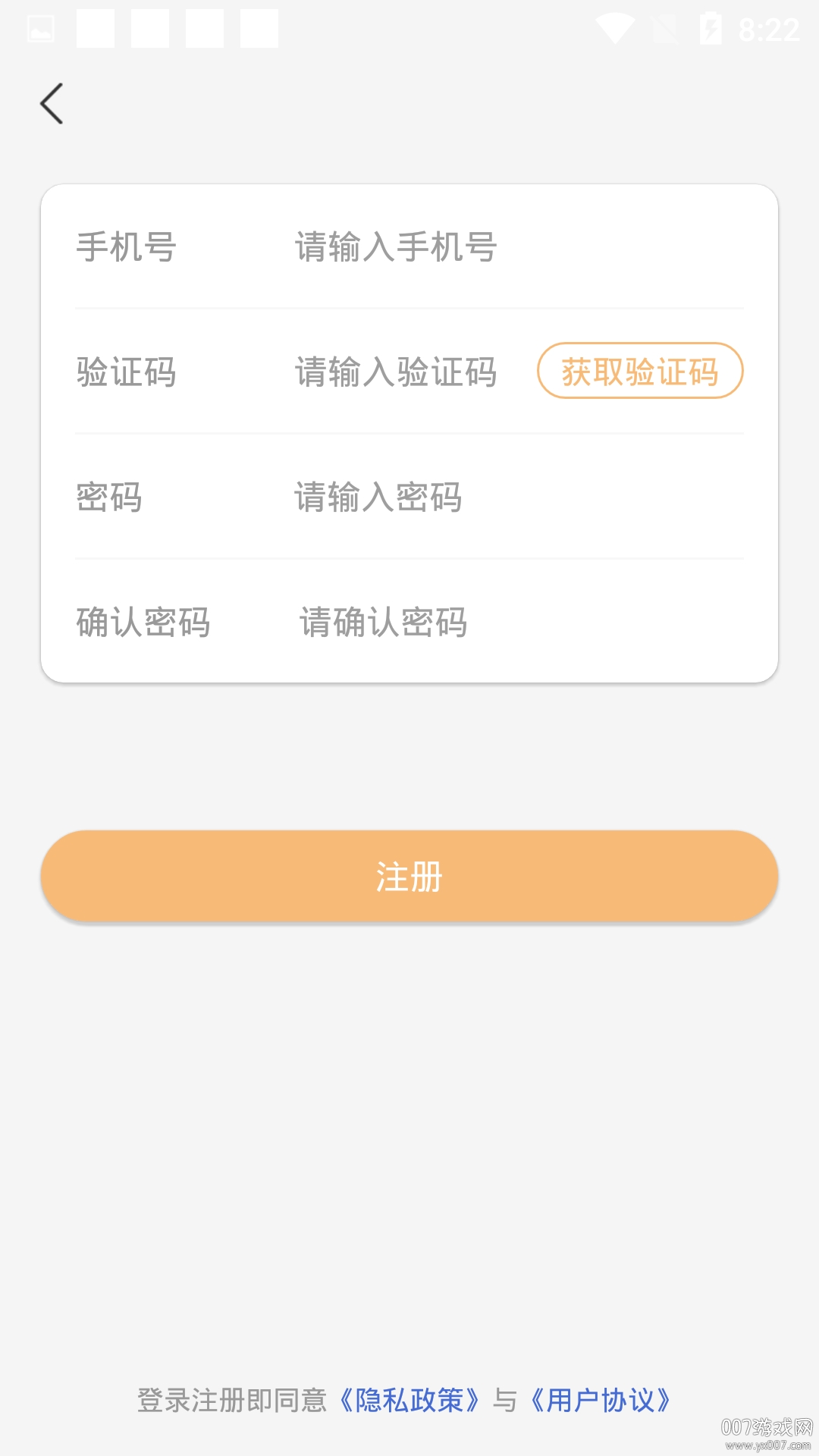Viewport: 819px width, 1456px height.
Task: Click the 验证码 row label
Action: click(127, 372)
